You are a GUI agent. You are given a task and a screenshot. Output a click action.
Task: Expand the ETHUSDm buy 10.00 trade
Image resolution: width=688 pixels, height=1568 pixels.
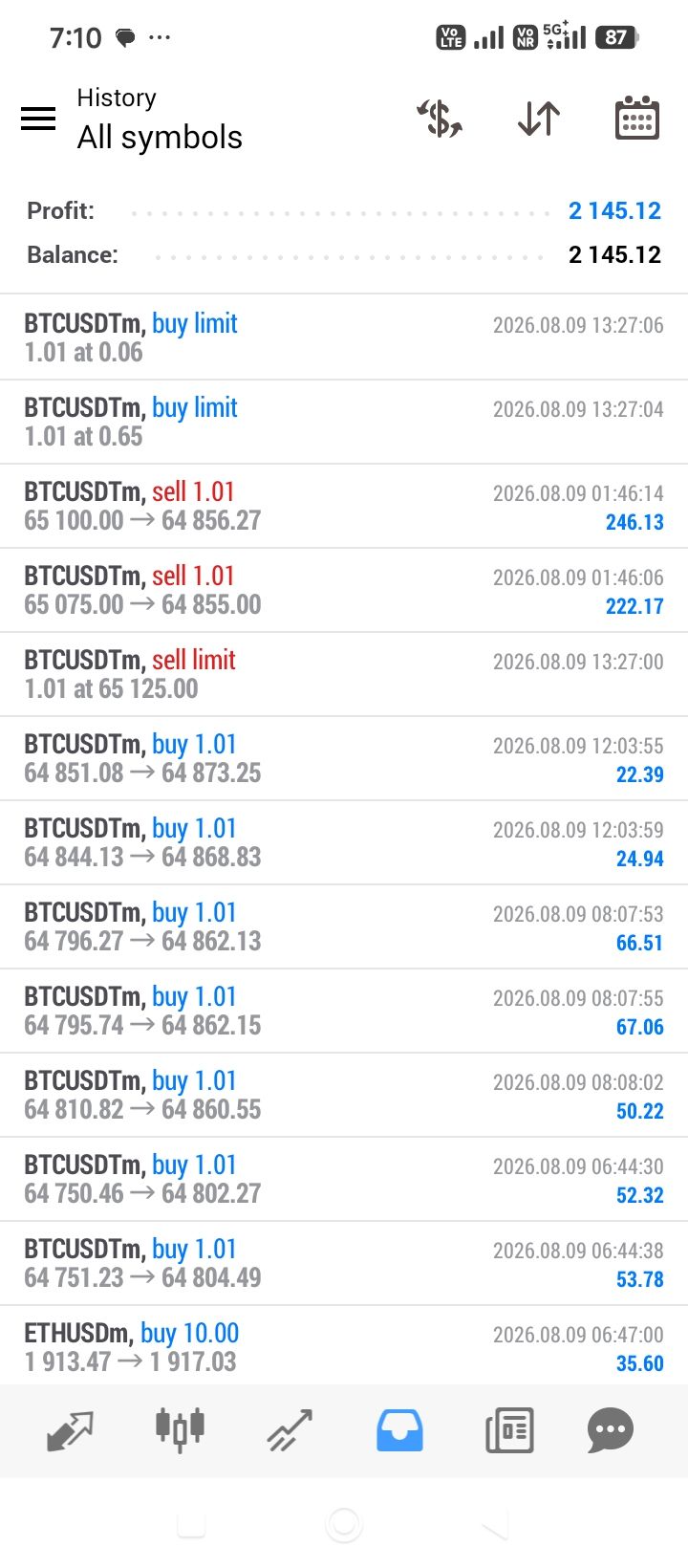pos(344,1345)
